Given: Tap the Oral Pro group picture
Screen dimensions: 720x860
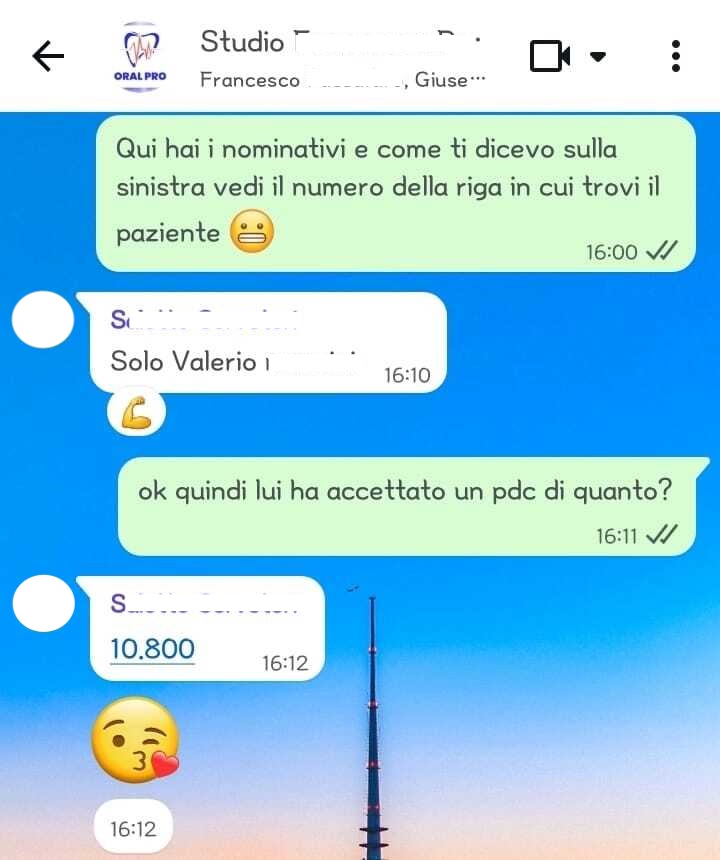Looking at the screenshot, I should 140,57.
